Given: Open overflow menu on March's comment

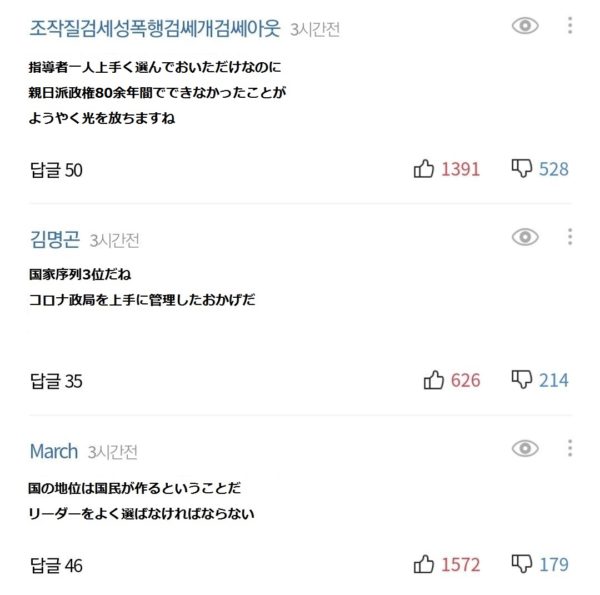Looking at the screenshot, I should [569, 448].
